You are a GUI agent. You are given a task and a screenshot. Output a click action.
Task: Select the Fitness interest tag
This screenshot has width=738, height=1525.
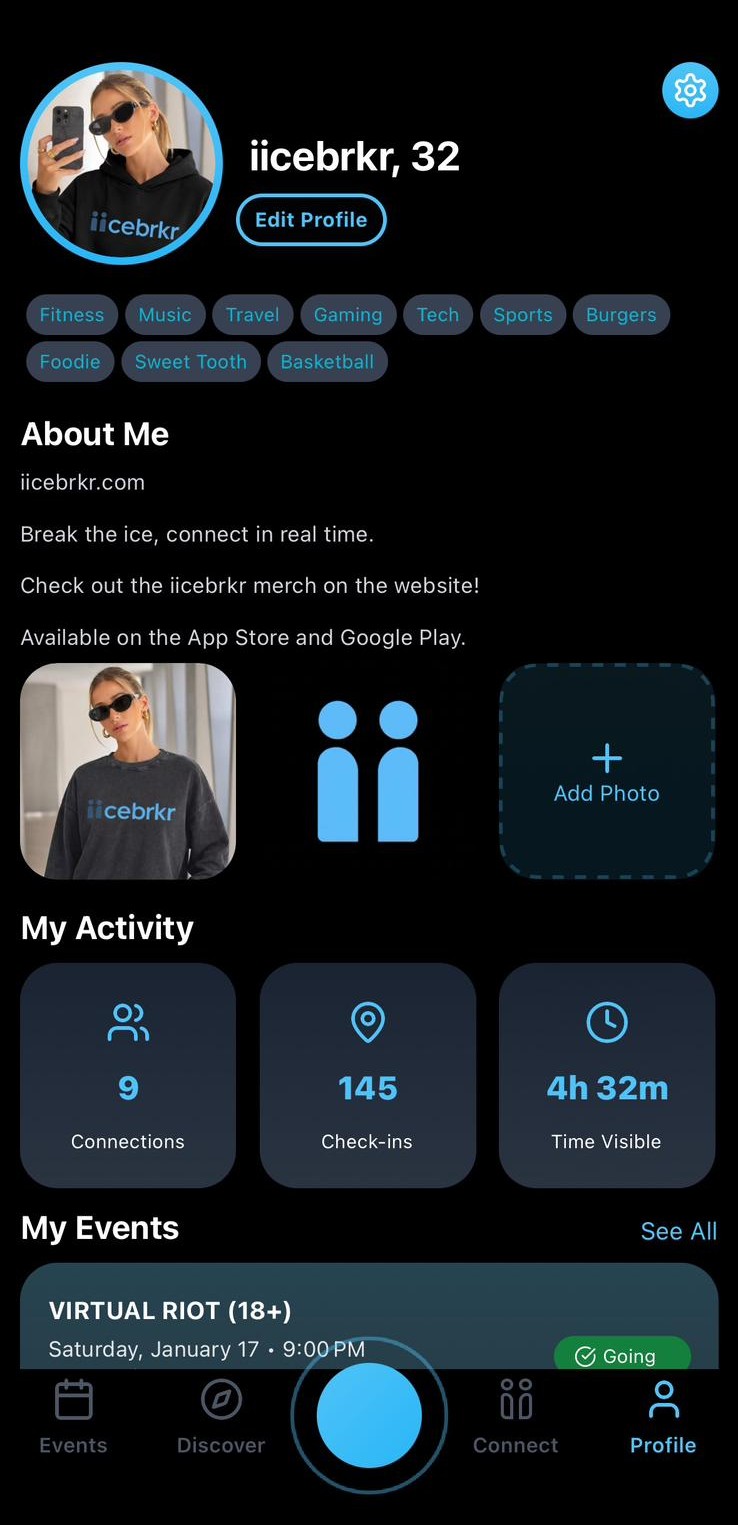click(x=71, y=314)
